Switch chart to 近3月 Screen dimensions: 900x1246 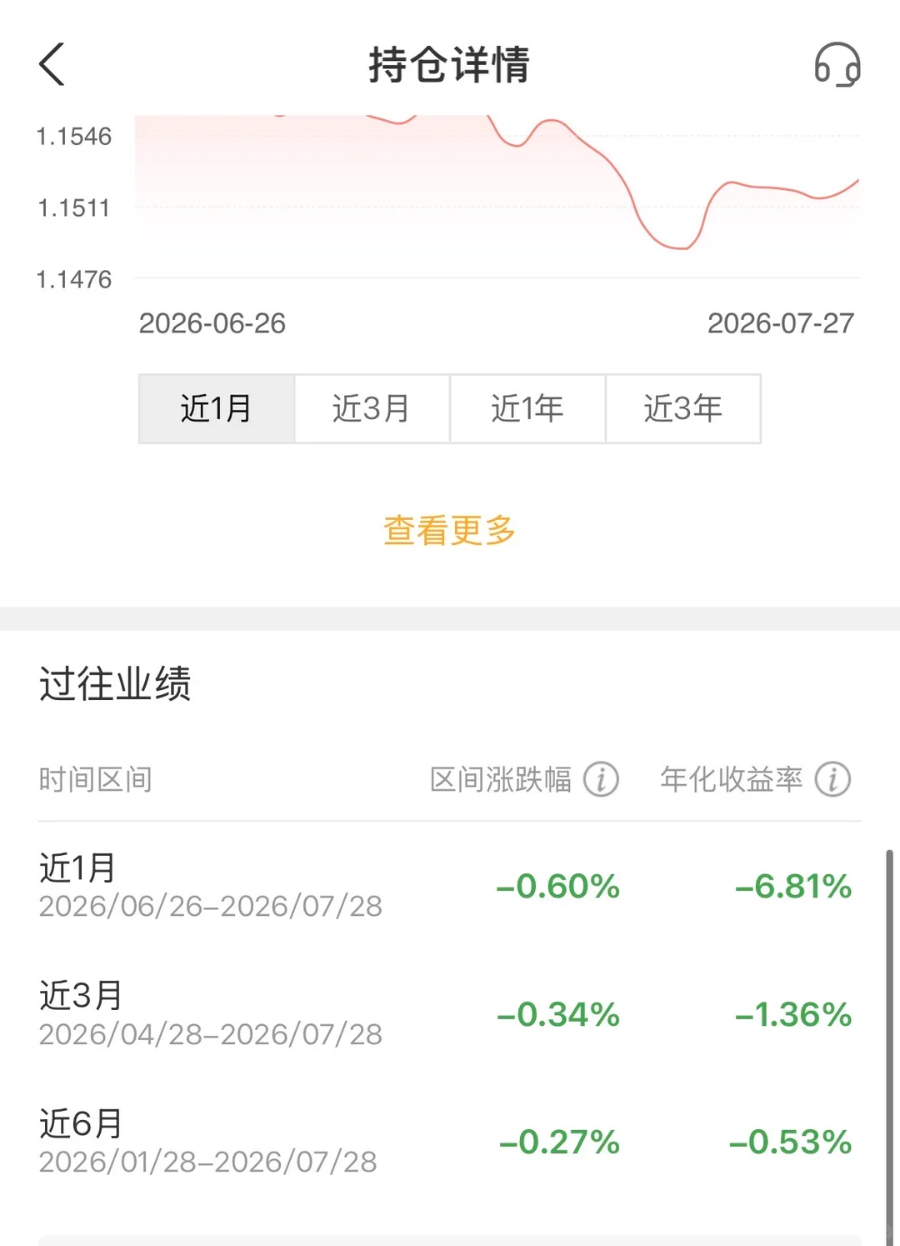[x=372, y=408]
